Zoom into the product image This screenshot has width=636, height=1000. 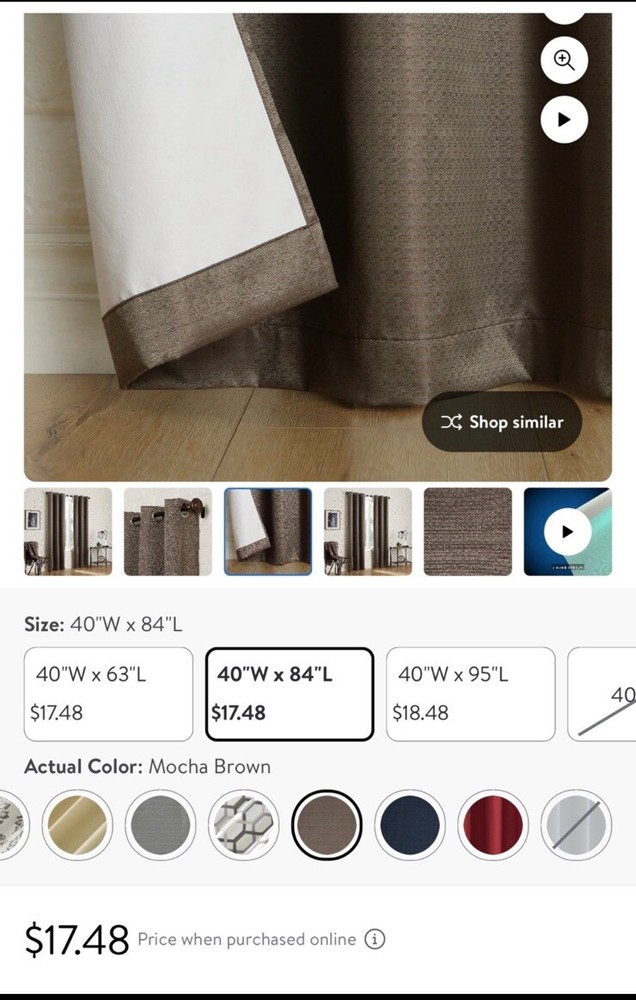tap(564, 60)
